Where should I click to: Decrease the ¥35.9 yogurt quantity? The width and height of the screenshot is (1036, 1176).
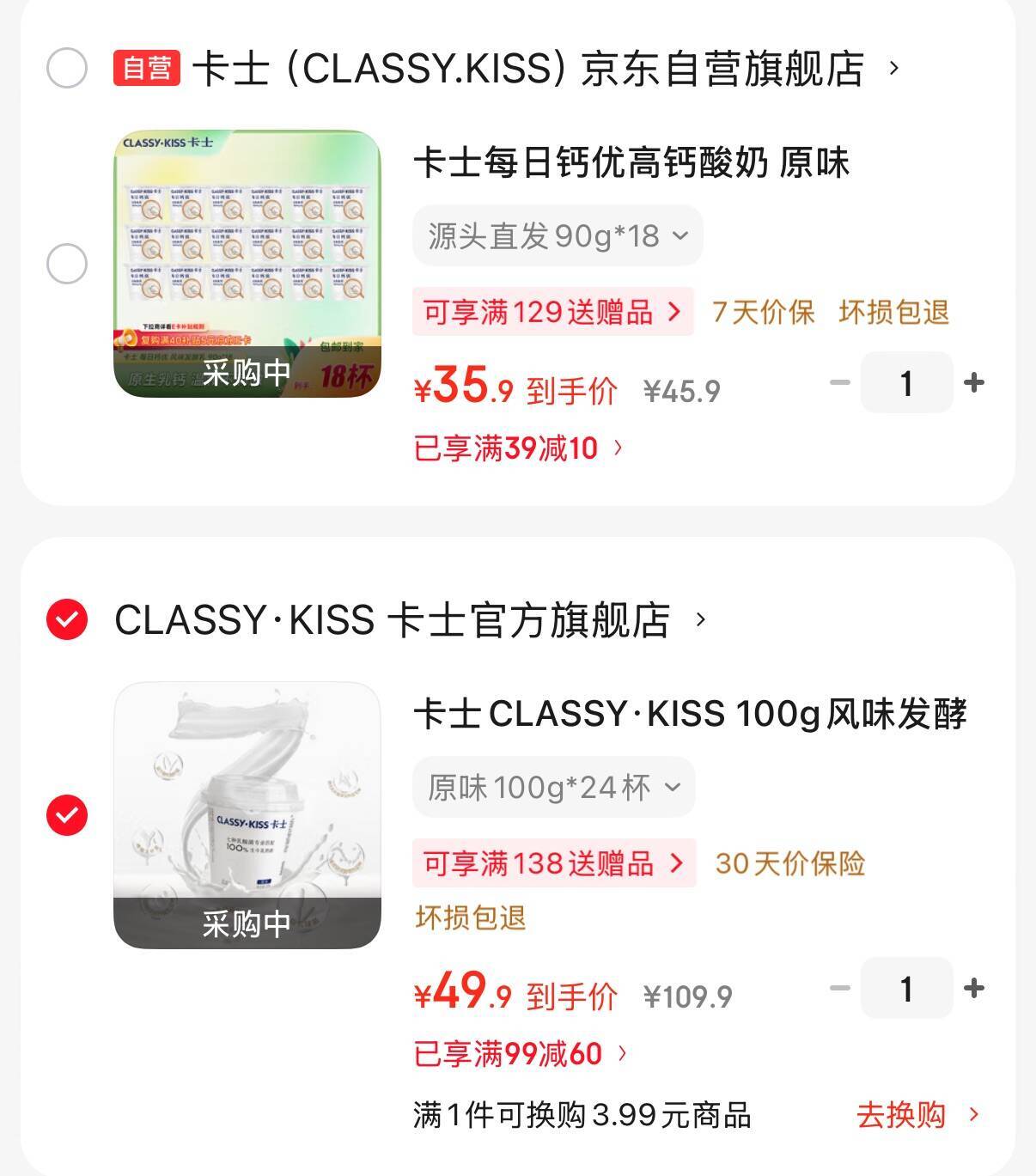point(839,383)
